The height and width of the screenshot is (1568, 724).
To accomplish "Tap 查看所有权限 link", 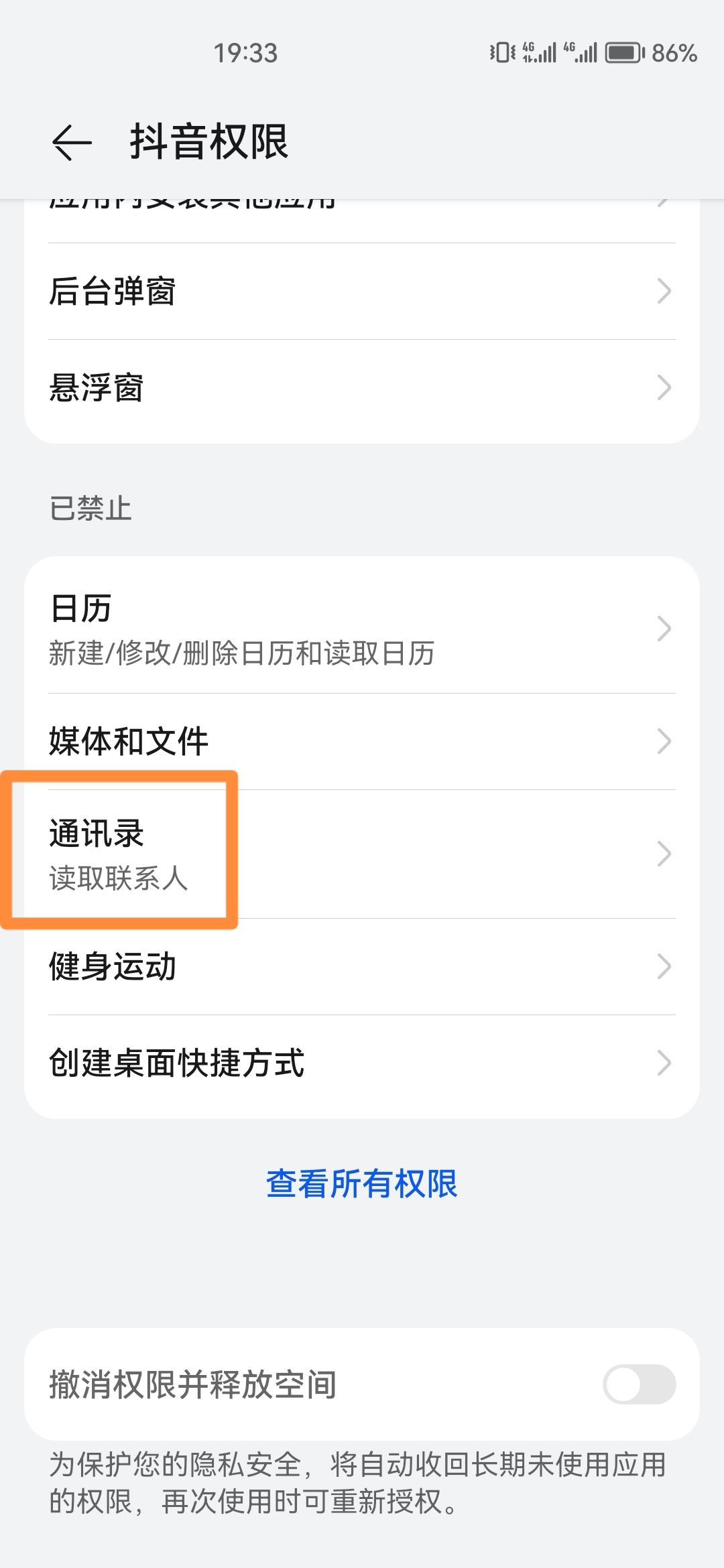I will [362, 1183].
